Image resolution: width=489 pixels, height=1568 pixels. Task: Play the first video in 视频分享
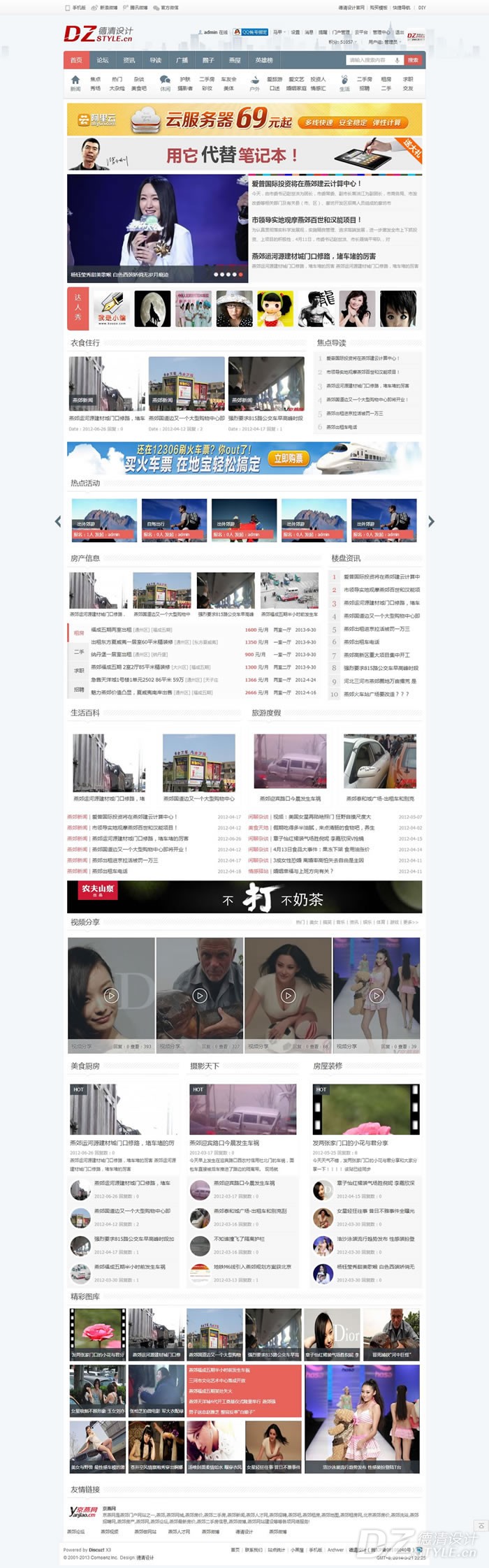click(x=111, y=996)
